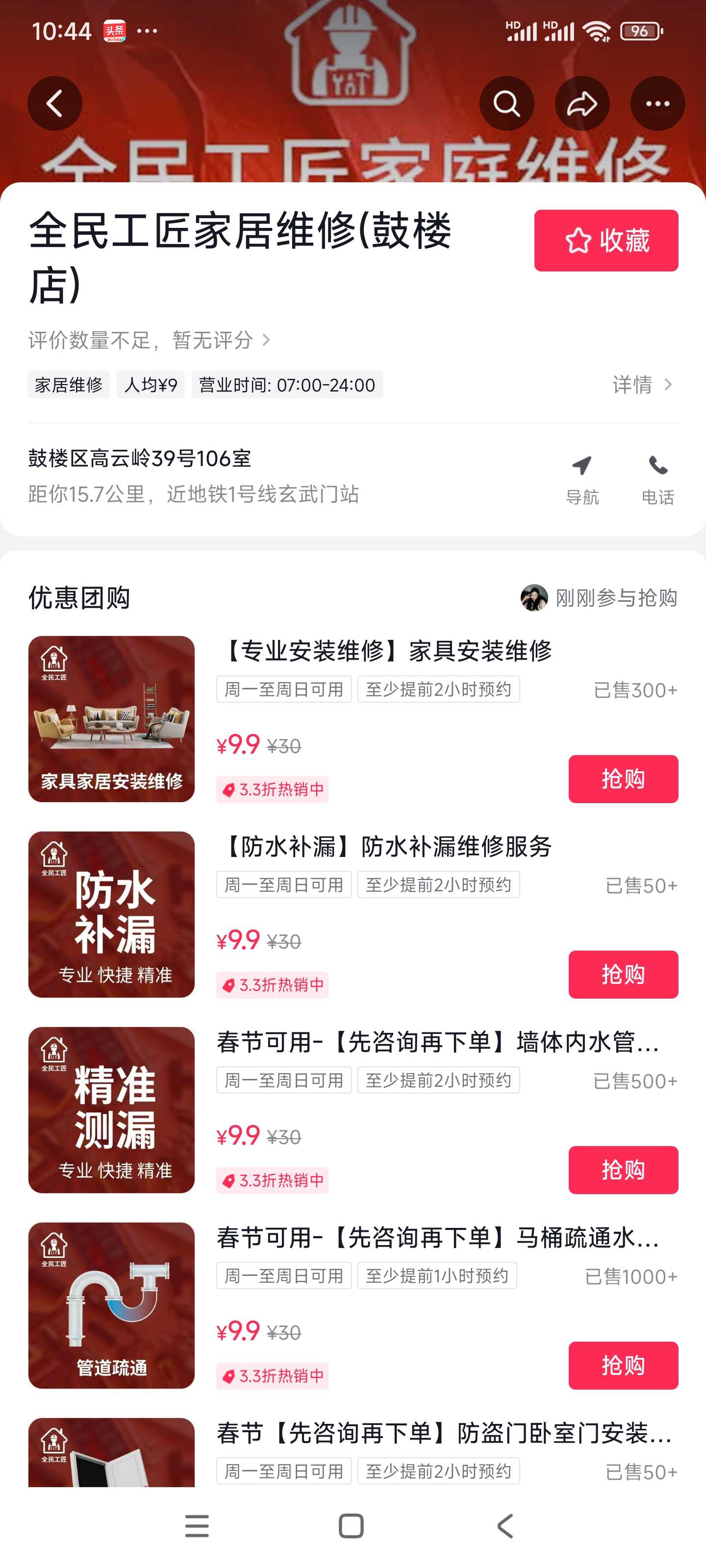Tap 抢购 for 马桶疏通 deal

point(623,1365)
